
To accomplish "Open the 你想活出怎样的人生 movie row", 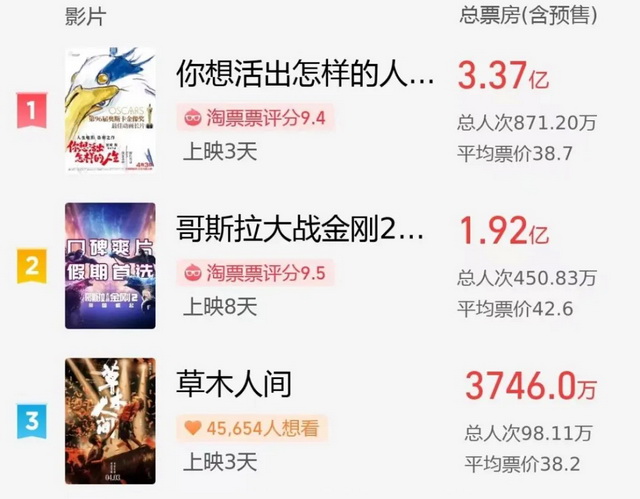I will 305,74.
